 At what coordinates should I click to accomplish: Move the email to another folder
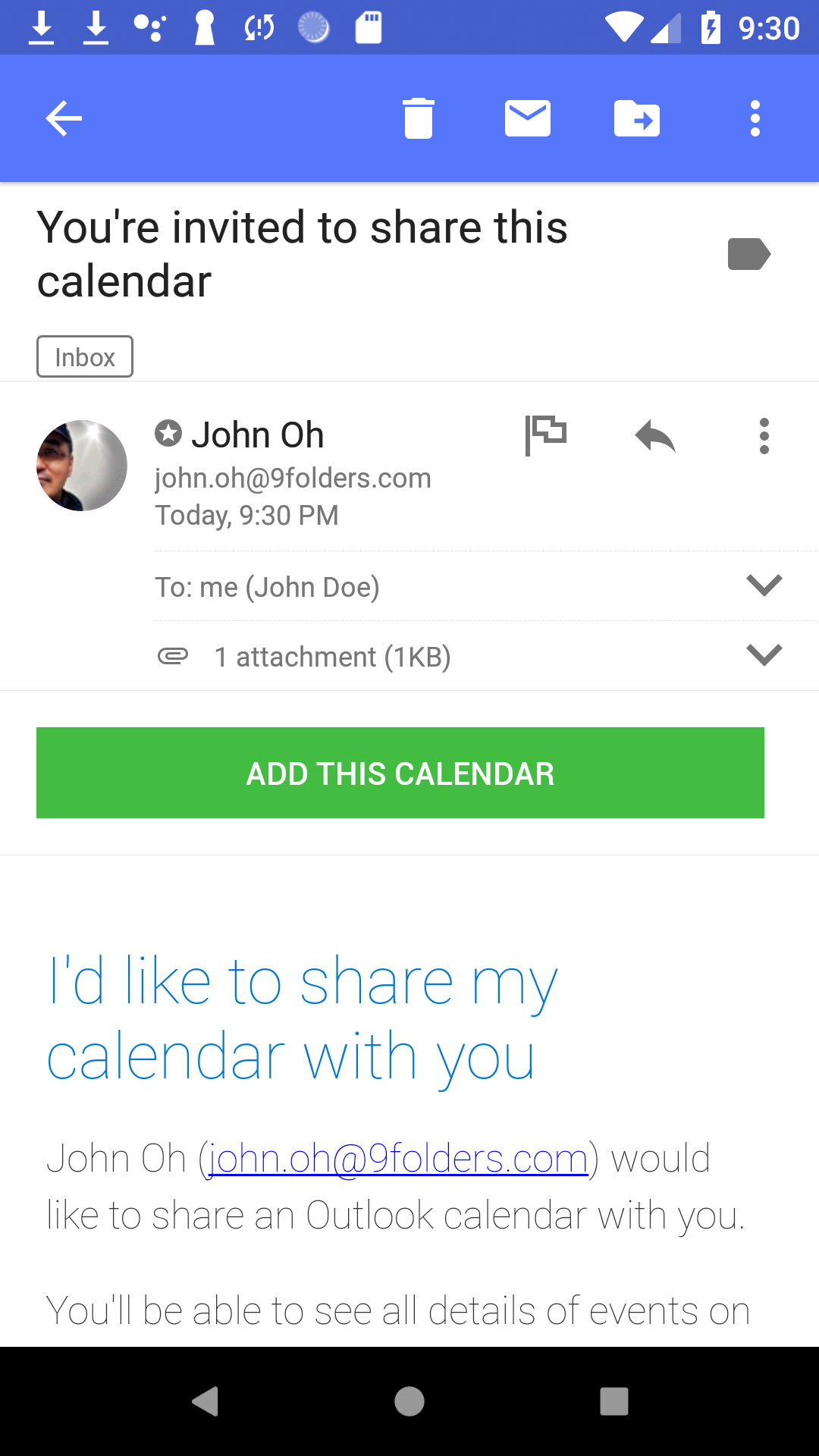pyautogui.click(x=637, y=118)
